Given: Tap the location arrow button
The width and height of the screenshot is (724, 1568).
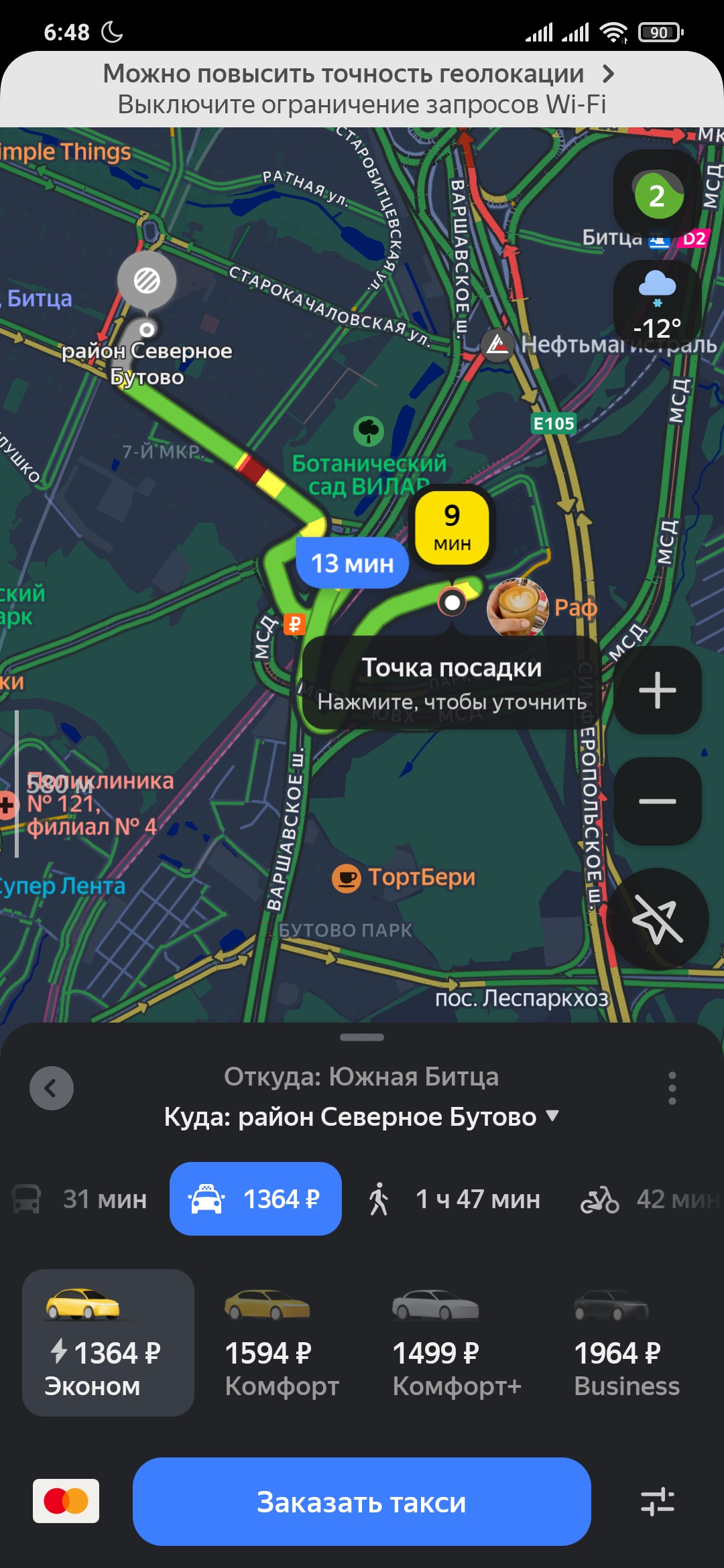Looking at the screenshot, I should (658, 919).
